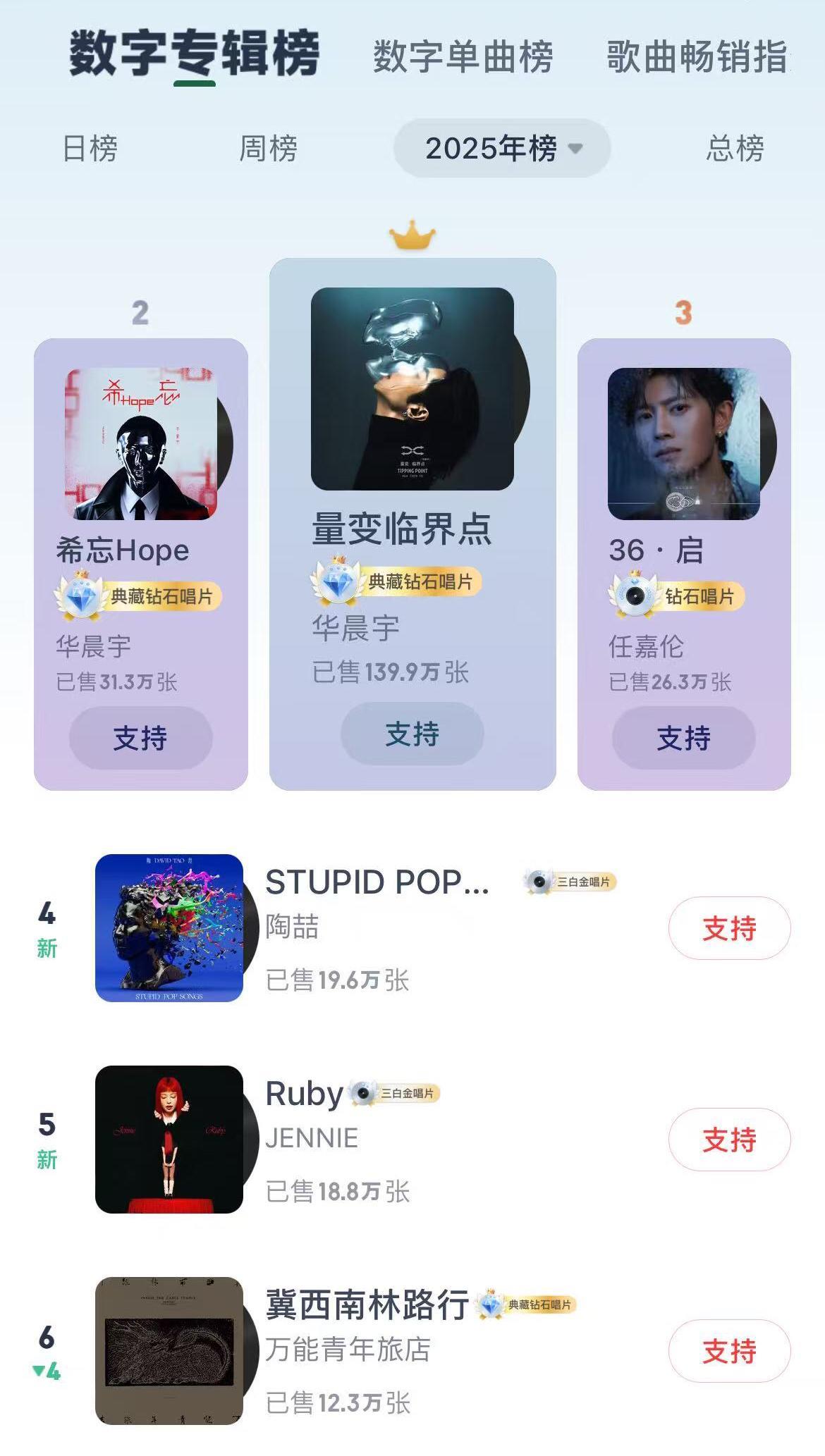Select the 日榜 daily chart
825x1456 pixels.
pos(90,149)
